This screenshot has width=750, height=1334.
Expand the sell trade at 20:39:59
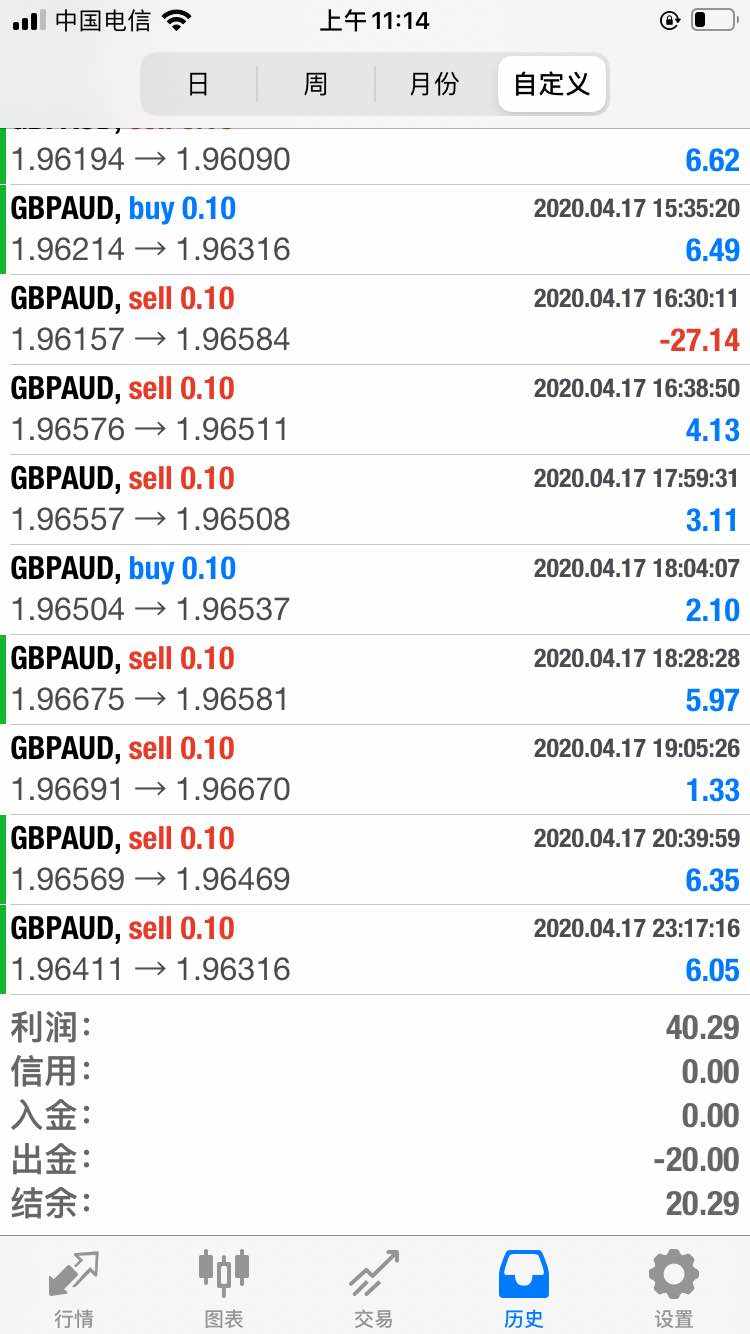tap(375, 859)
